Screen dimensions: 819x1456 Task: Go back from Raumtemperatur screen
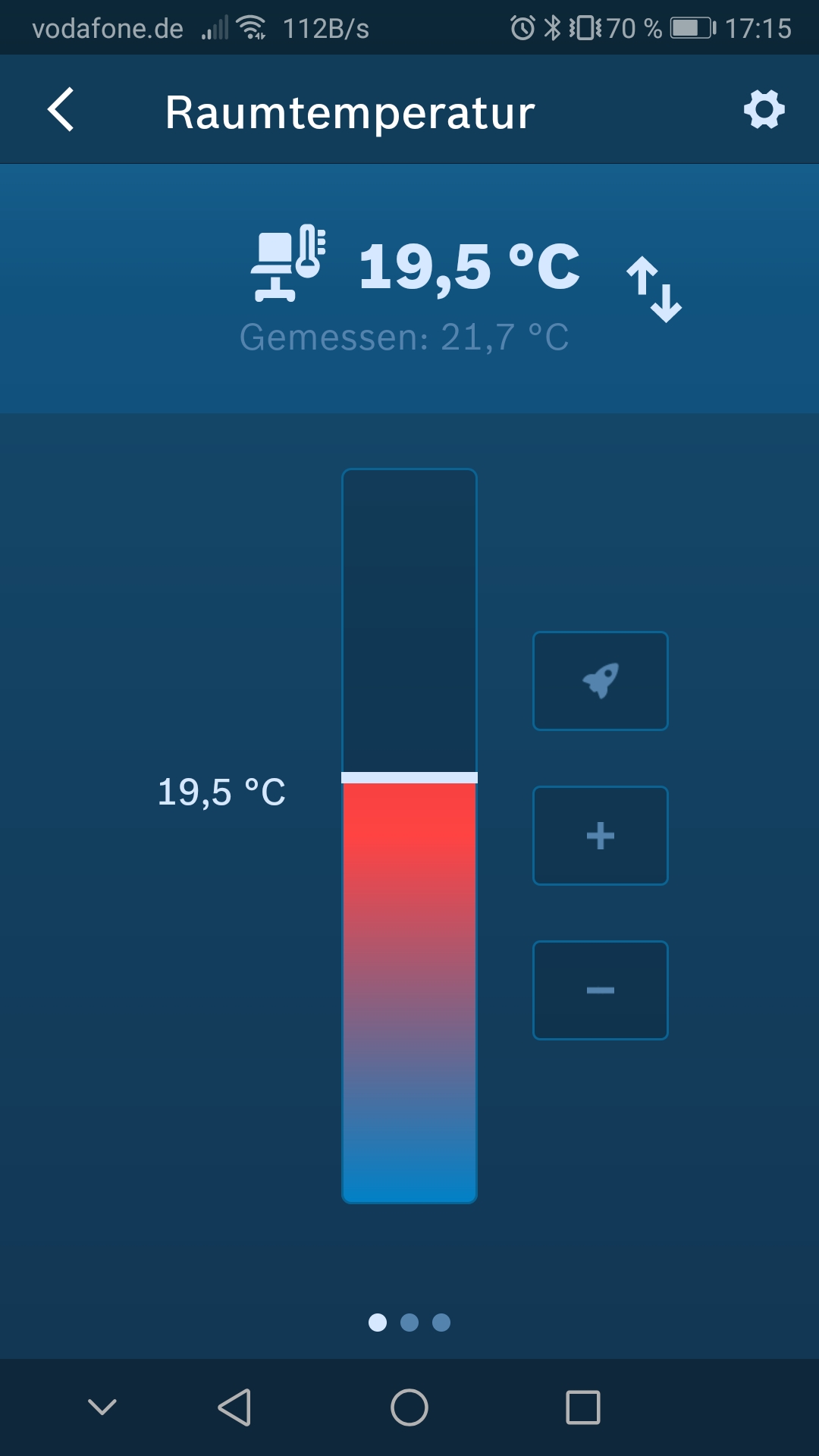point(61,110)
